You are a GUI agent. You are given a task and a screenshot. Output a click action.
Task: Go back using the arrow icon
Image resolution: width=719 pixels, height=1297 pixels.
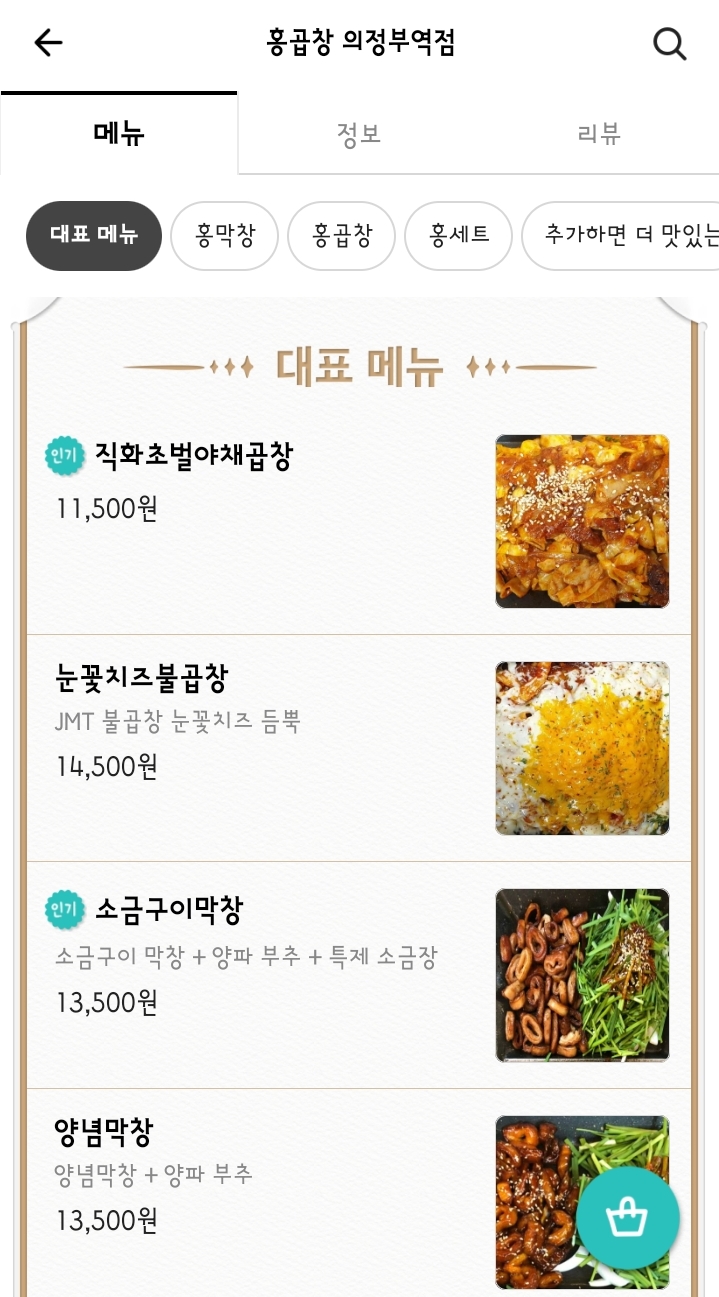pos(48,43)
